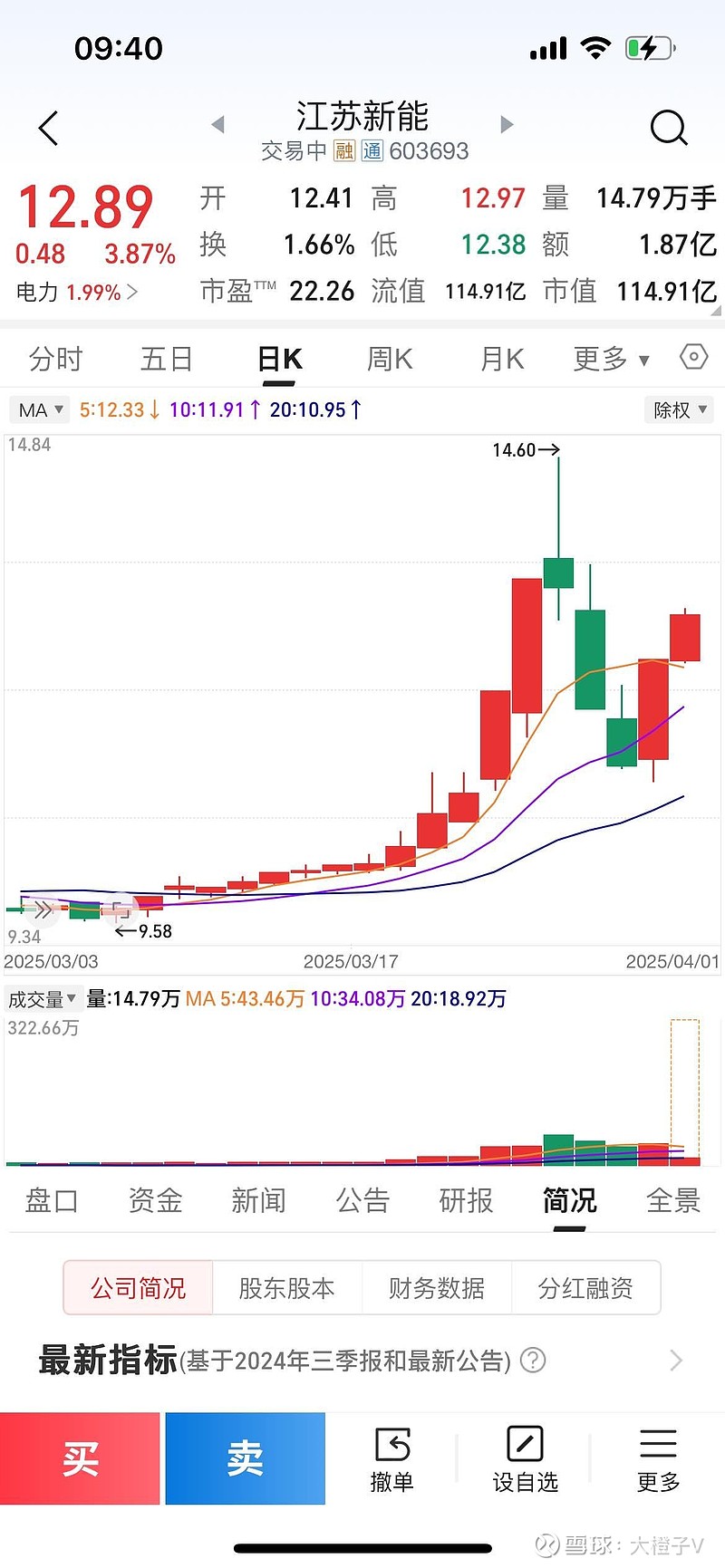Tap the blue 卖 button
This screenshot has width=725, height=1568.
pyautogui.click(x=245, y=1458)
